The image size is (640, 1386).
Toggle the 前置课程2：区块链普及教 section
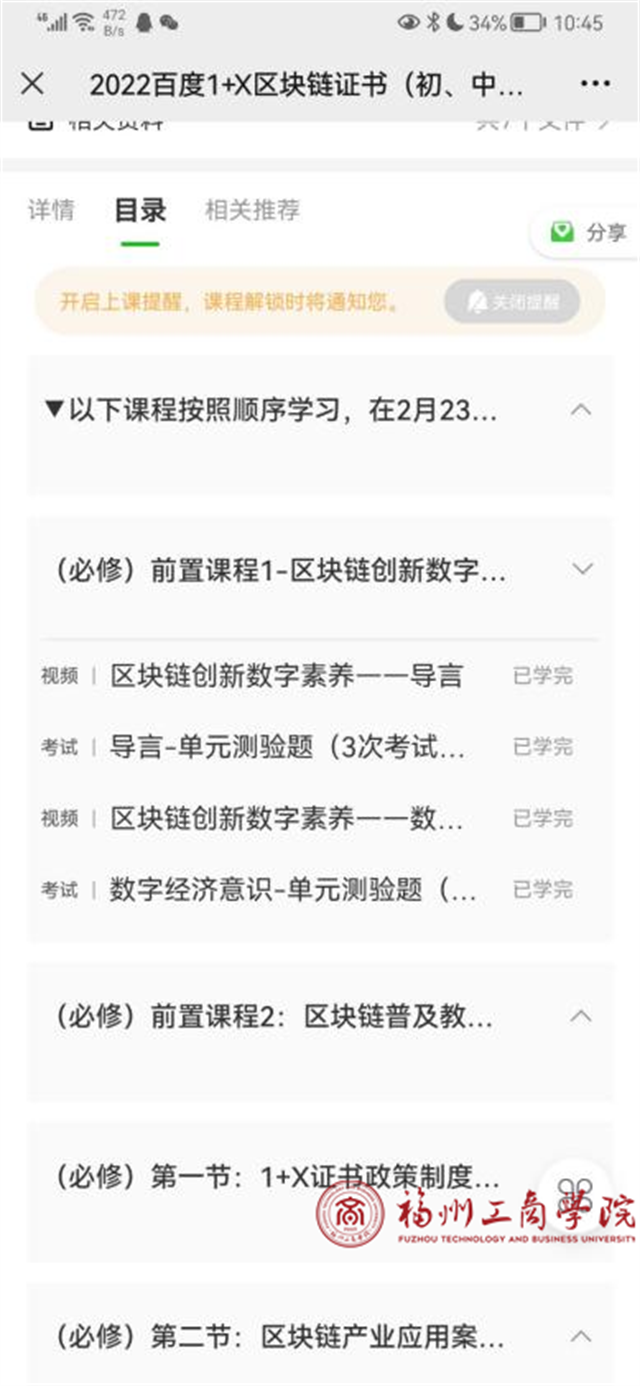[x=580, y=1017]
